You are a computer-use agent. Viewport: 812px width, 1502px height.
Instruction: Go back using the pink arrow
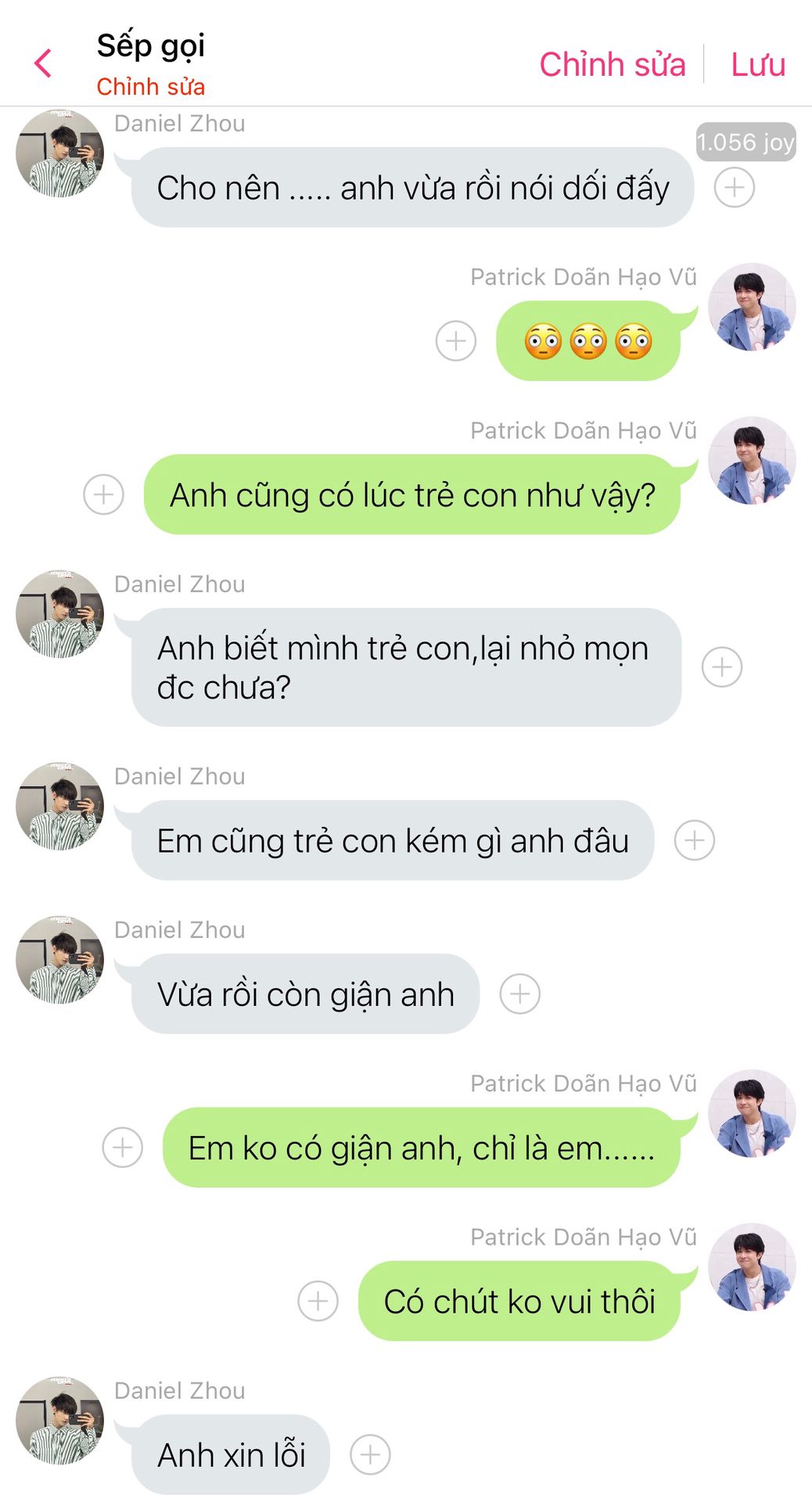click(x=44, y=64)
